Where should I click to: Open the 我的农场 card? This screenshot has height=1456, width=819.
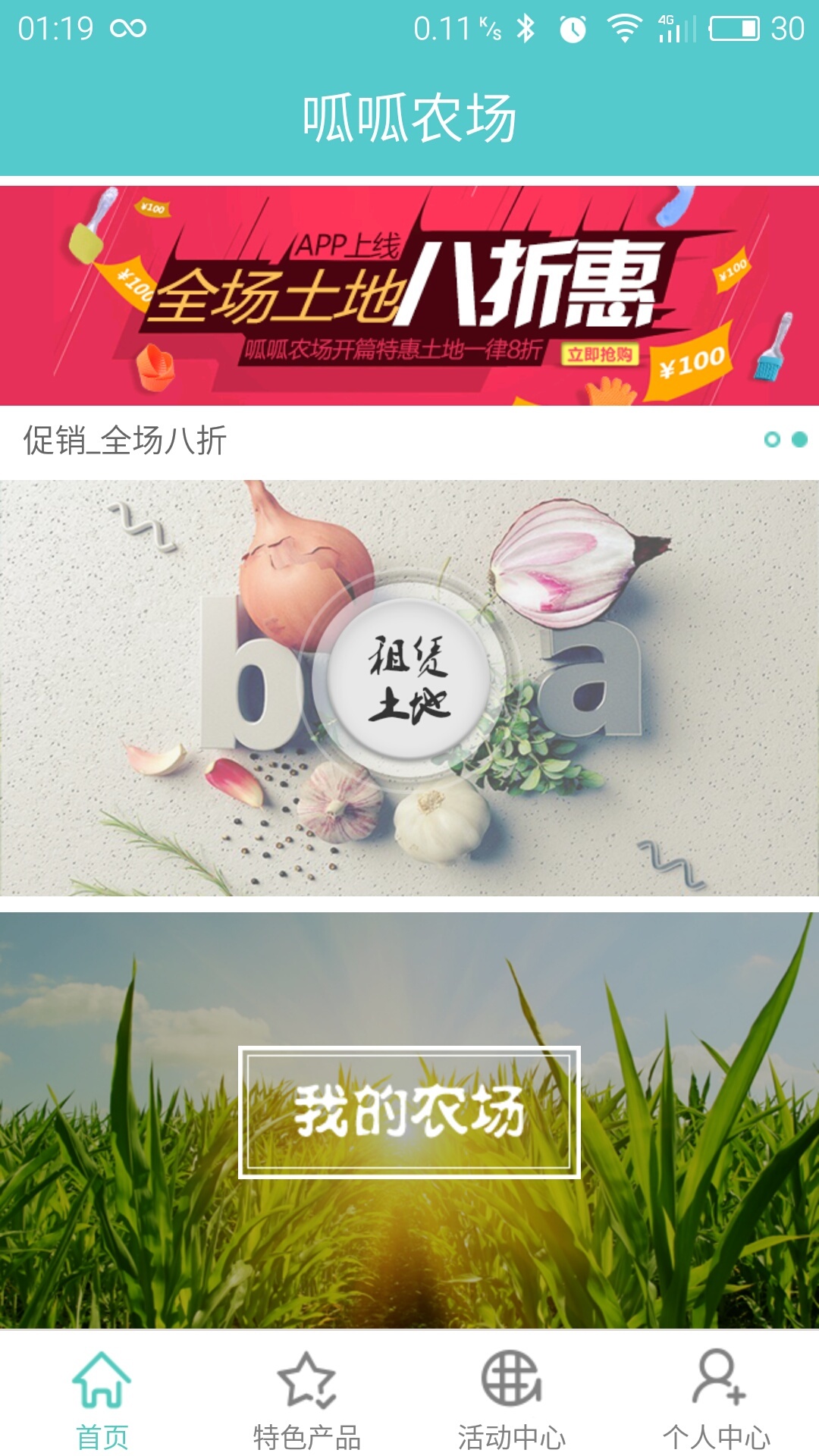pos(409,1112)
